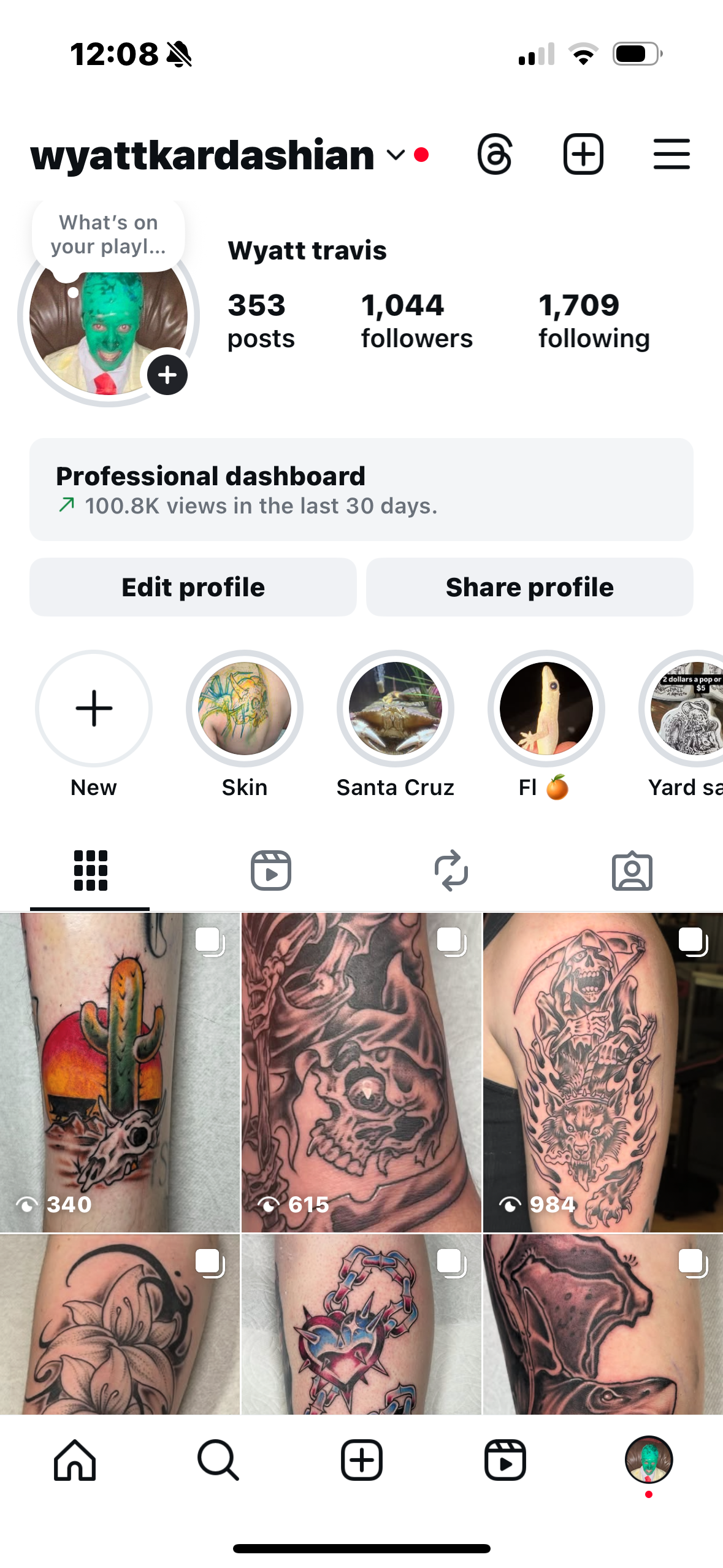Open the hamburger menu
This screenshot has height=1568, width=723.
pyautogui.click(x=671, y=154)
